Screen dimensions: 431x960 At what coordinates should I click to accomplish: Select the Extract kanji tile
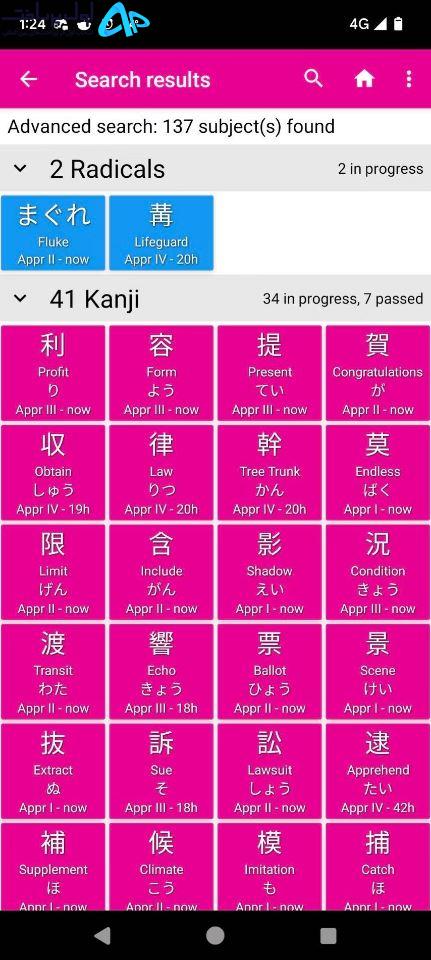tap(53, 771)
